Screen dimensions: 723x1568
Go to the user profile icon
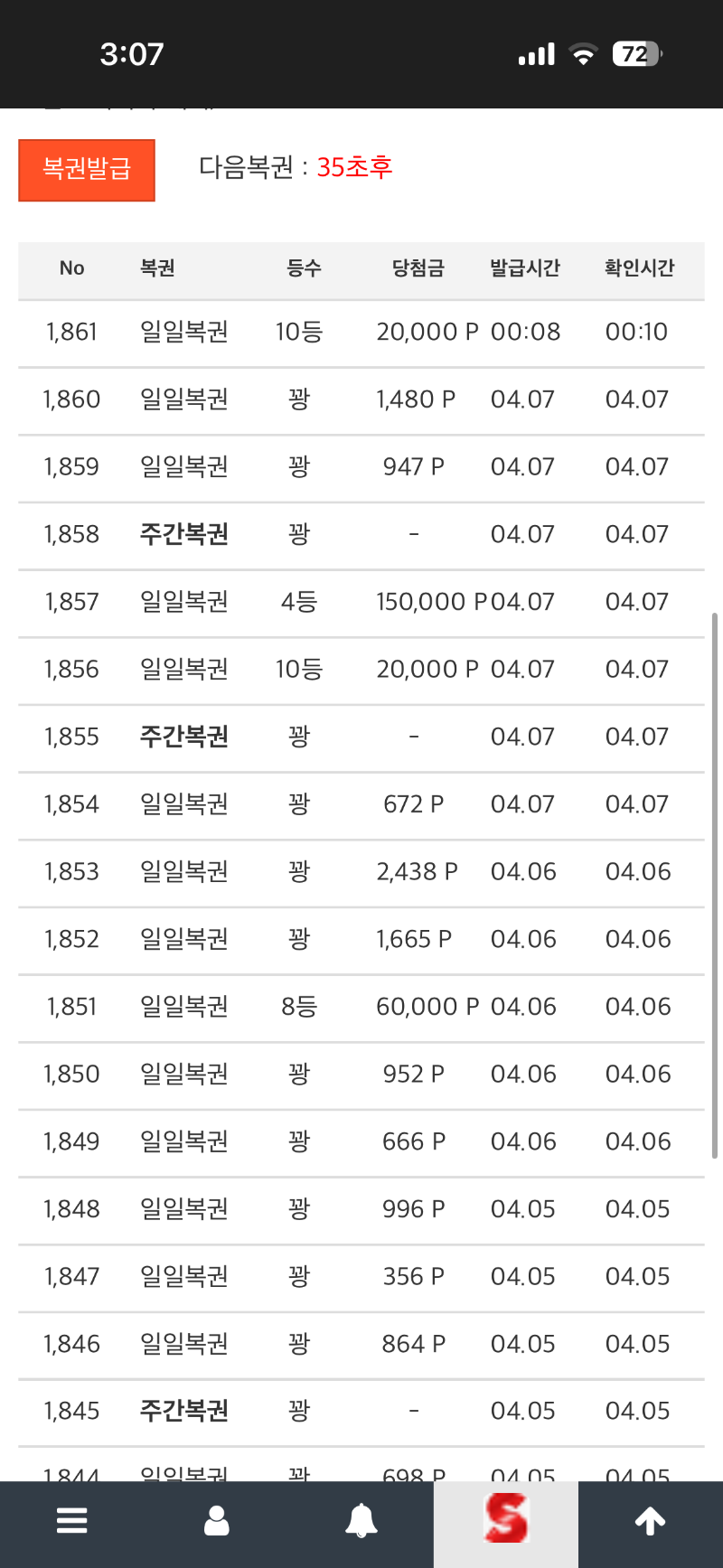(x=217, y=1522)
